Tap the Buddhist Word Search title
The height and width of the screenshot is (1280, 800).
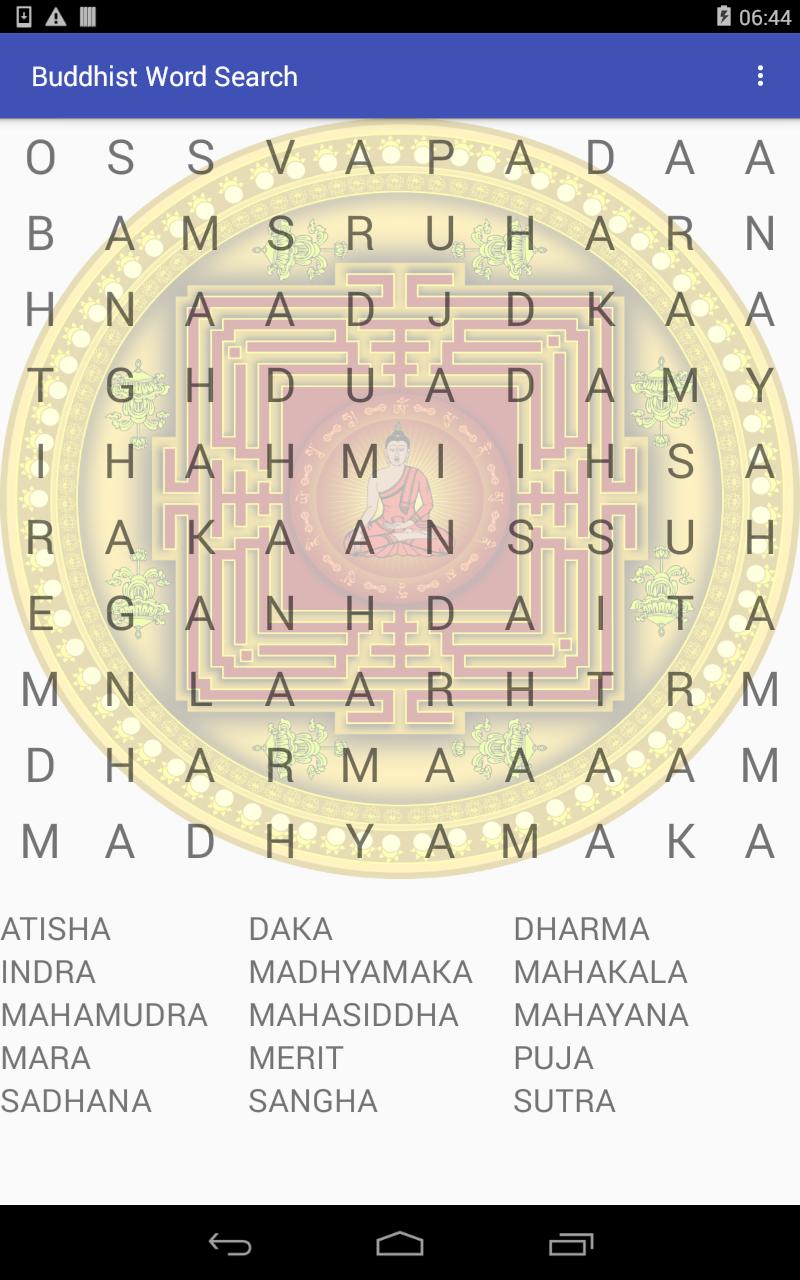[x=163, y=76]
